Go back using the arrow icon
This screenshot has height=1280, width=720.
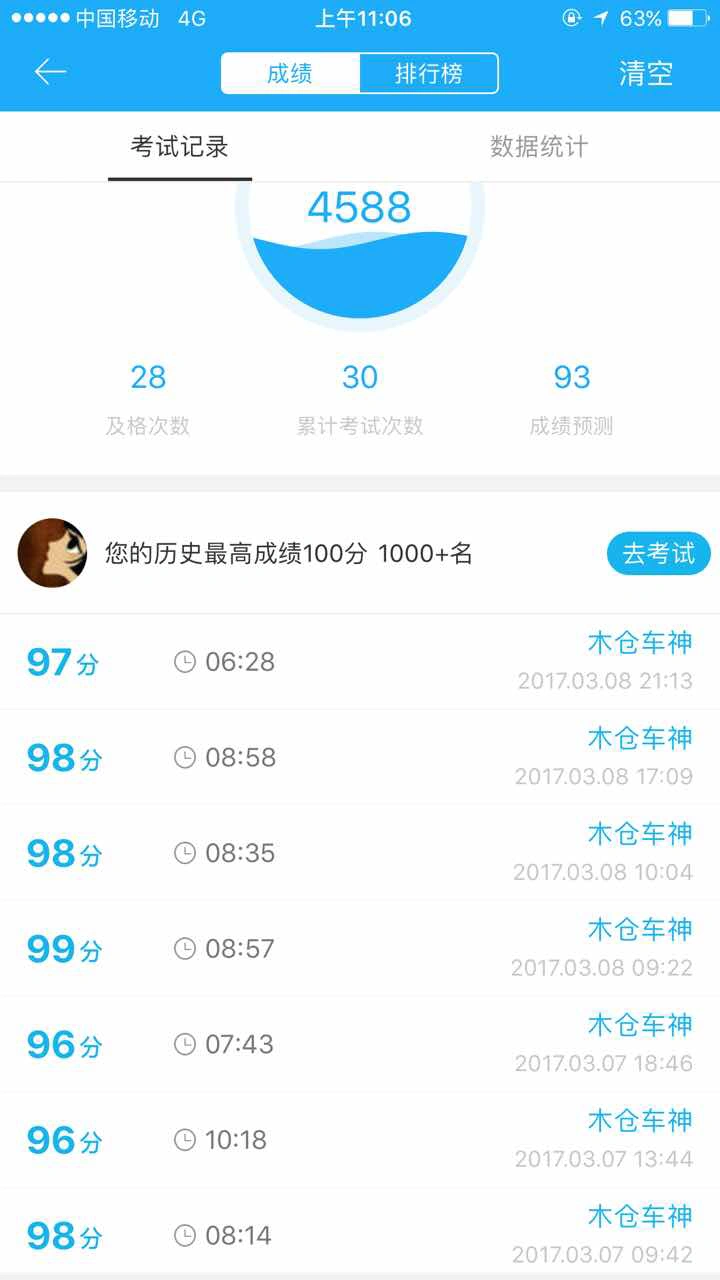pos(50,72)
